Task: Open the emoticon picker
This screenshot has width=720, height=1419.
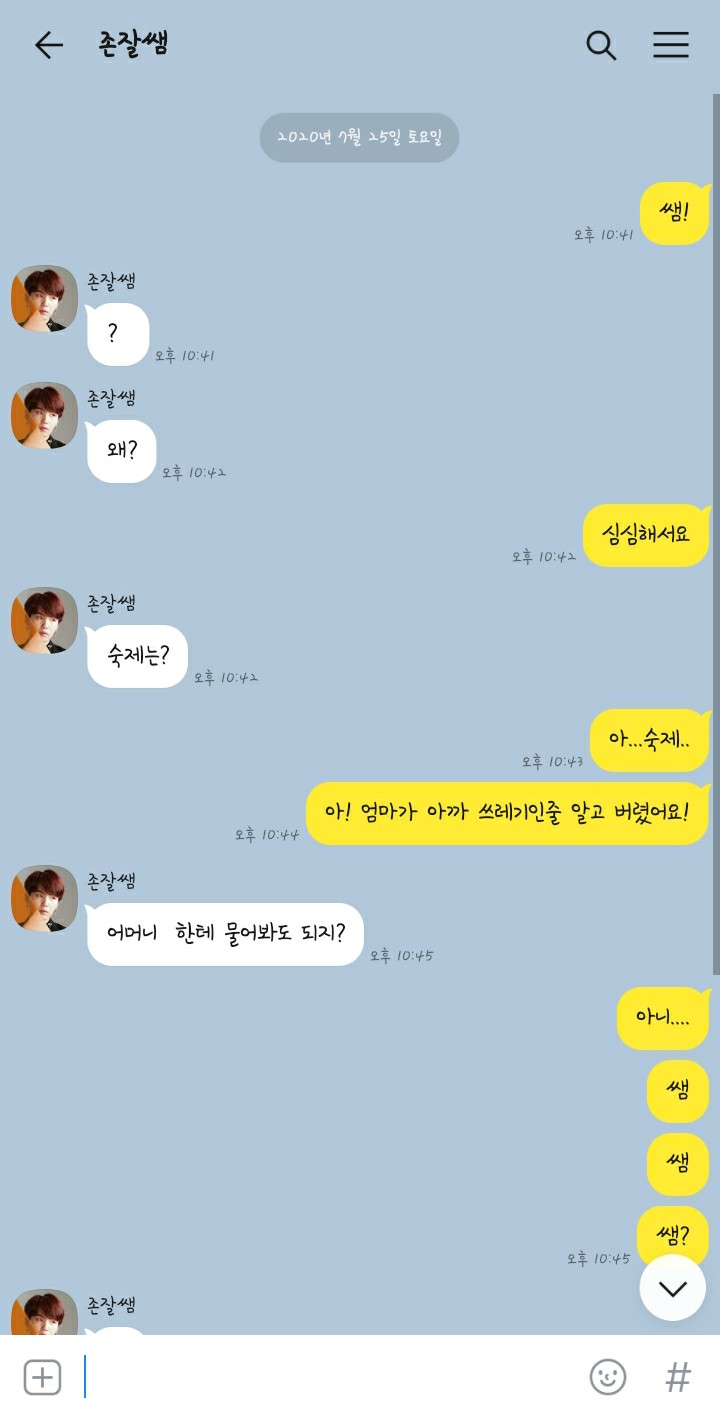Action: click(607, 1377)
